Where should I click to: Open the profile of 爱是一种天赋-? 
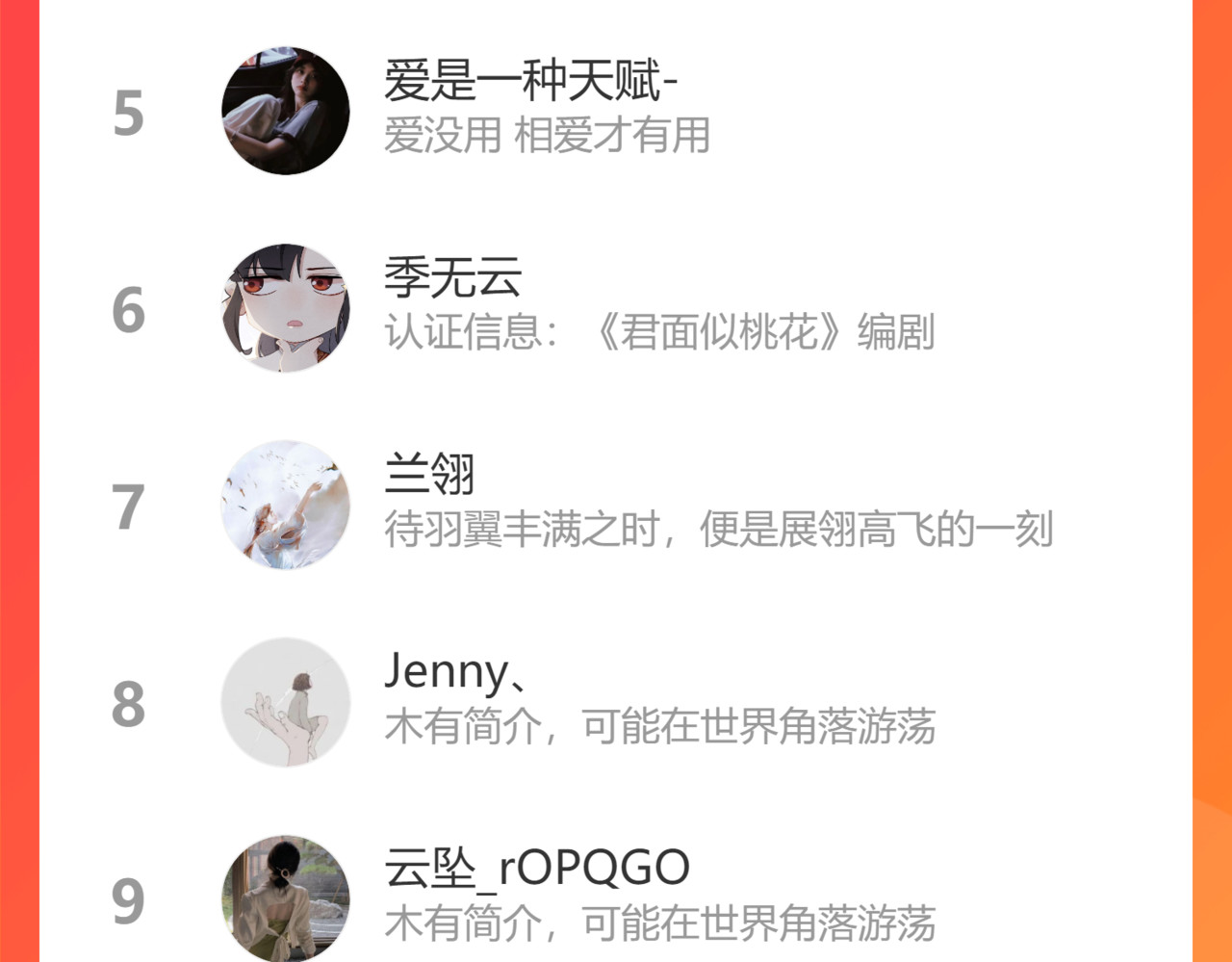coord(530,80)
